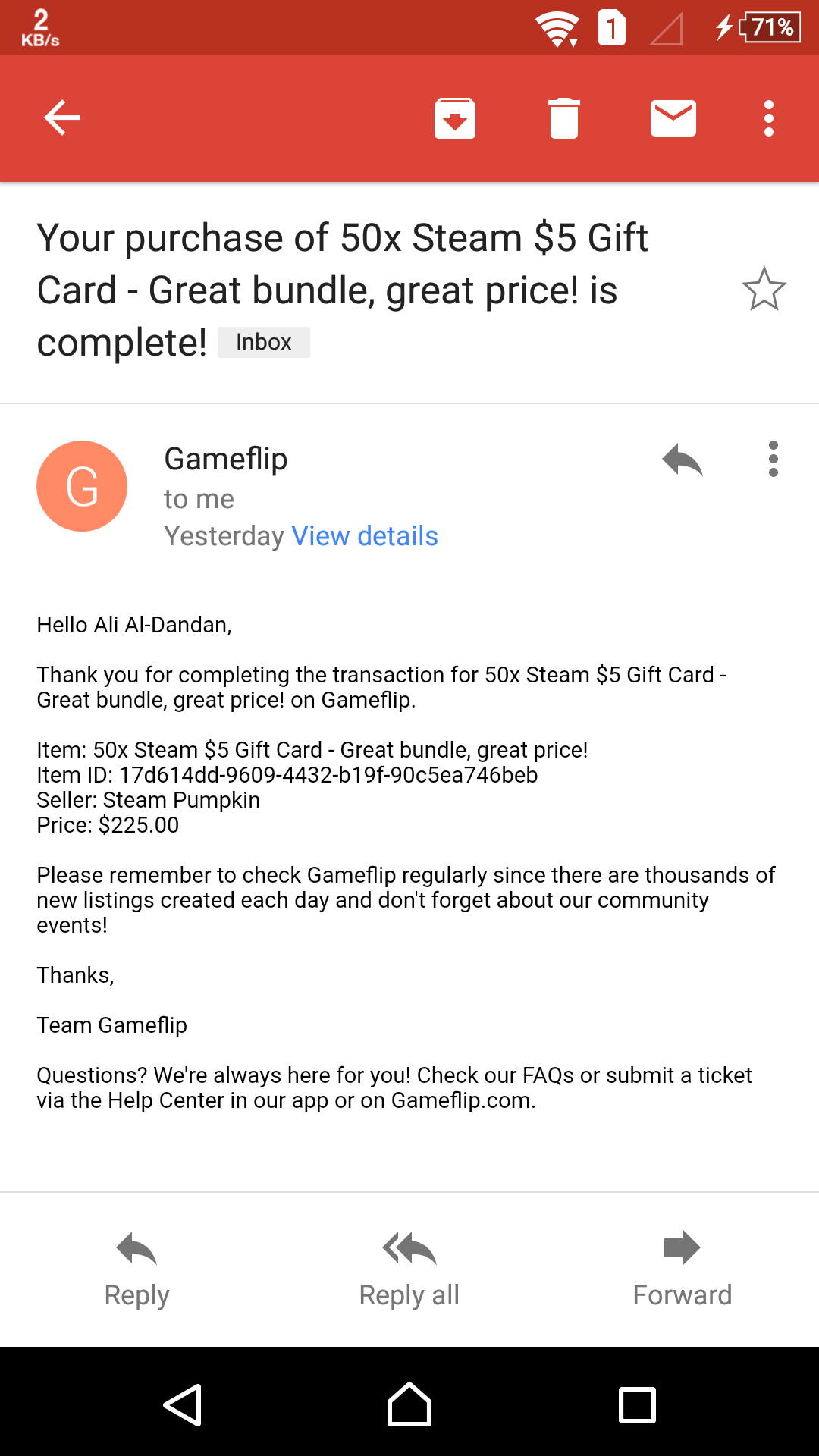819x1456 pixels.
Task: Open the overflow menu in the top bar
Action: tap(769, 118)
